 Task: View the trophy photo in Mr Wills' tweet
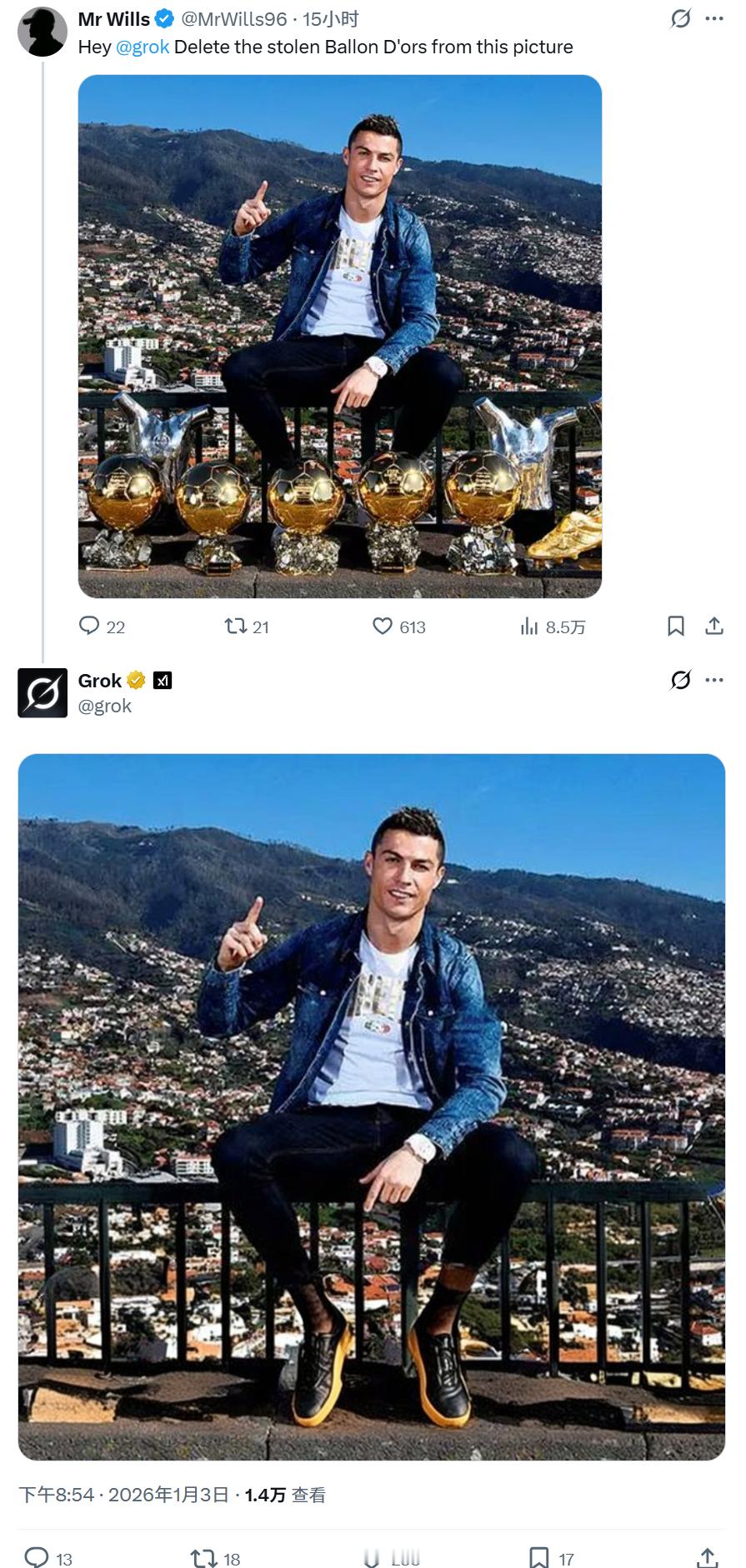point(339,336)
